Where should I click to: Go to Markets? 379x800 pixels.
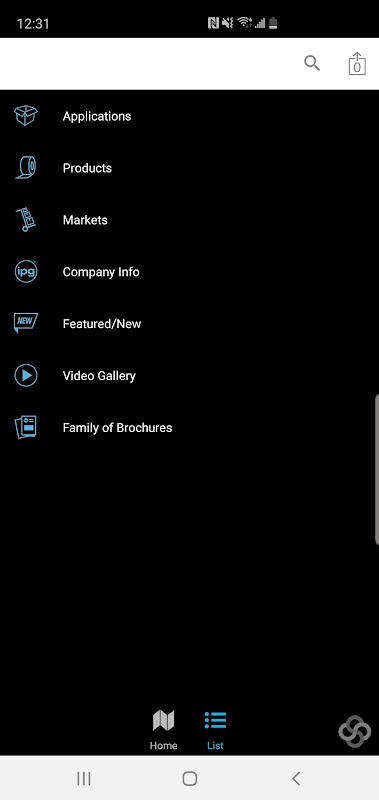(x=189, y=220)
